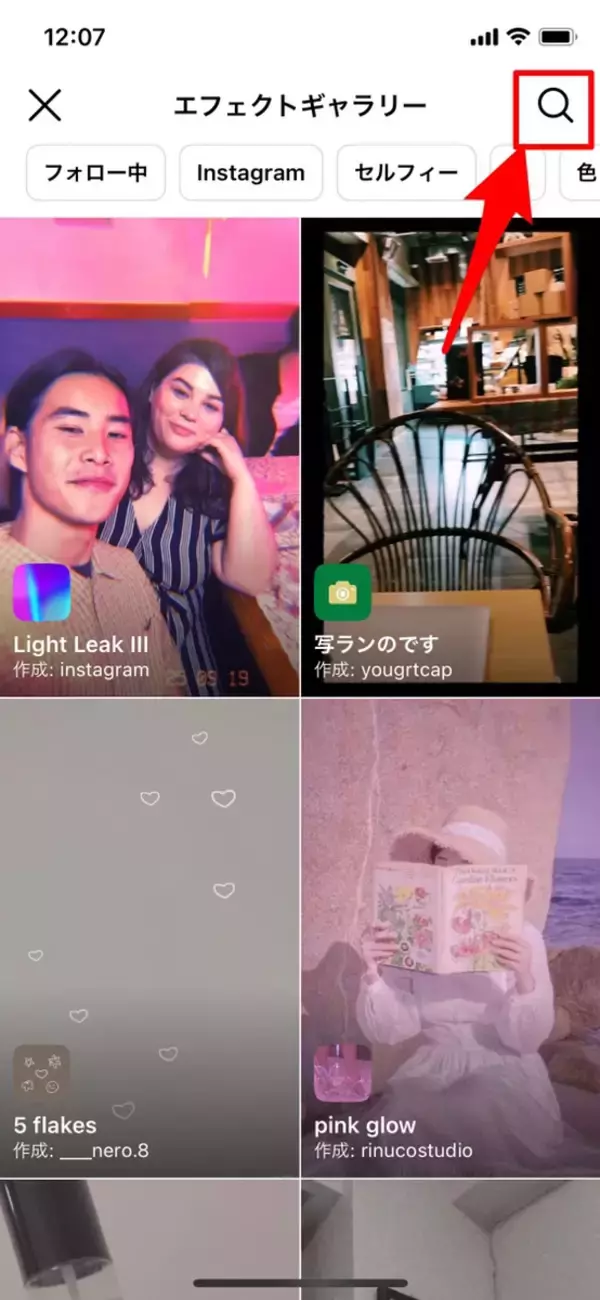The image size is (600, 1300).
Task: Close the effect gallery
Action: (x=45, y=105)
